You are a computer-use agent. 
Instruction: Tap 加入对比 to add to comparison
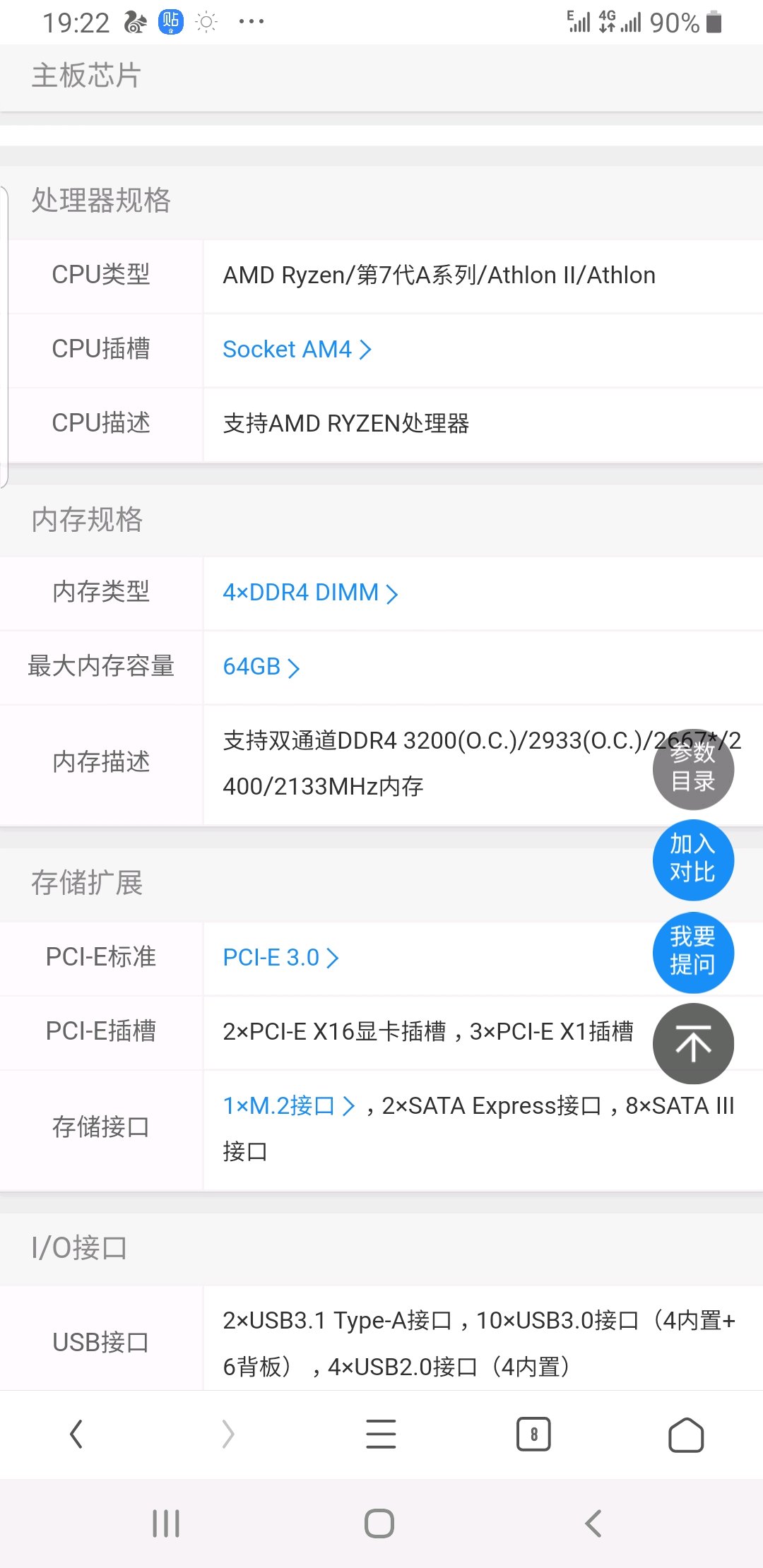pyautogui.click(x=693, y=860)
